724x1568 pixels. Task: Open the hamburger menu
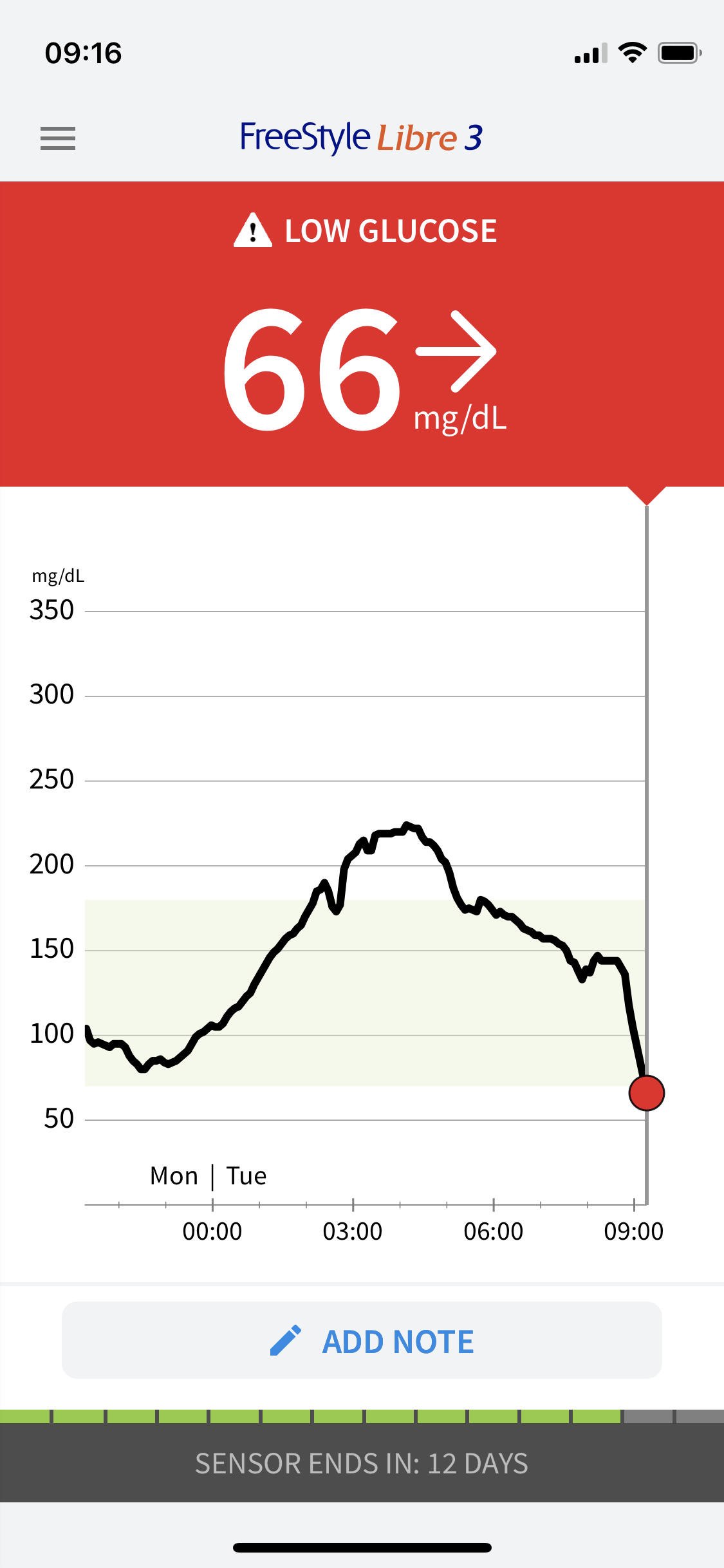coord(58,138)
